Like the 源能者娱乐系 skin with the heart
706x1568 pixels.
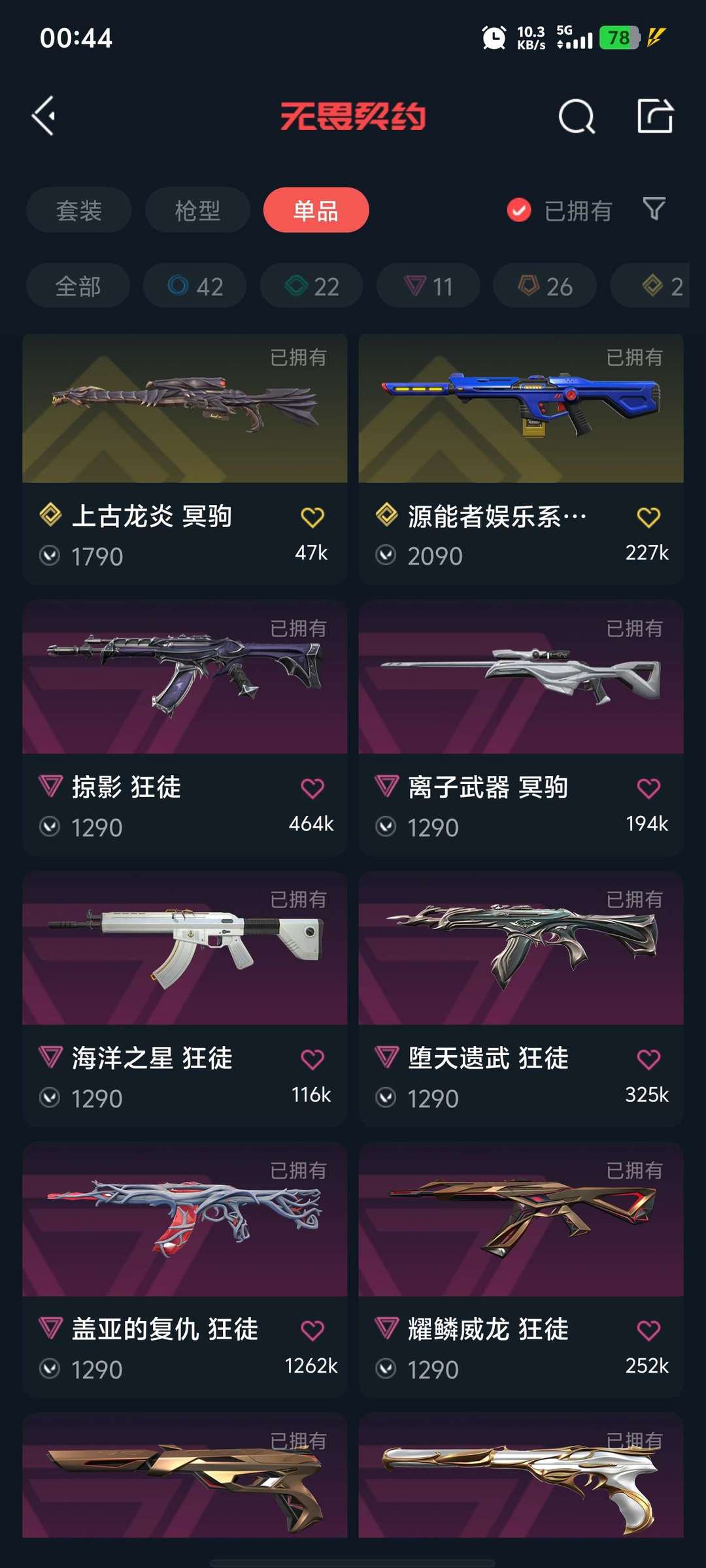648,517
